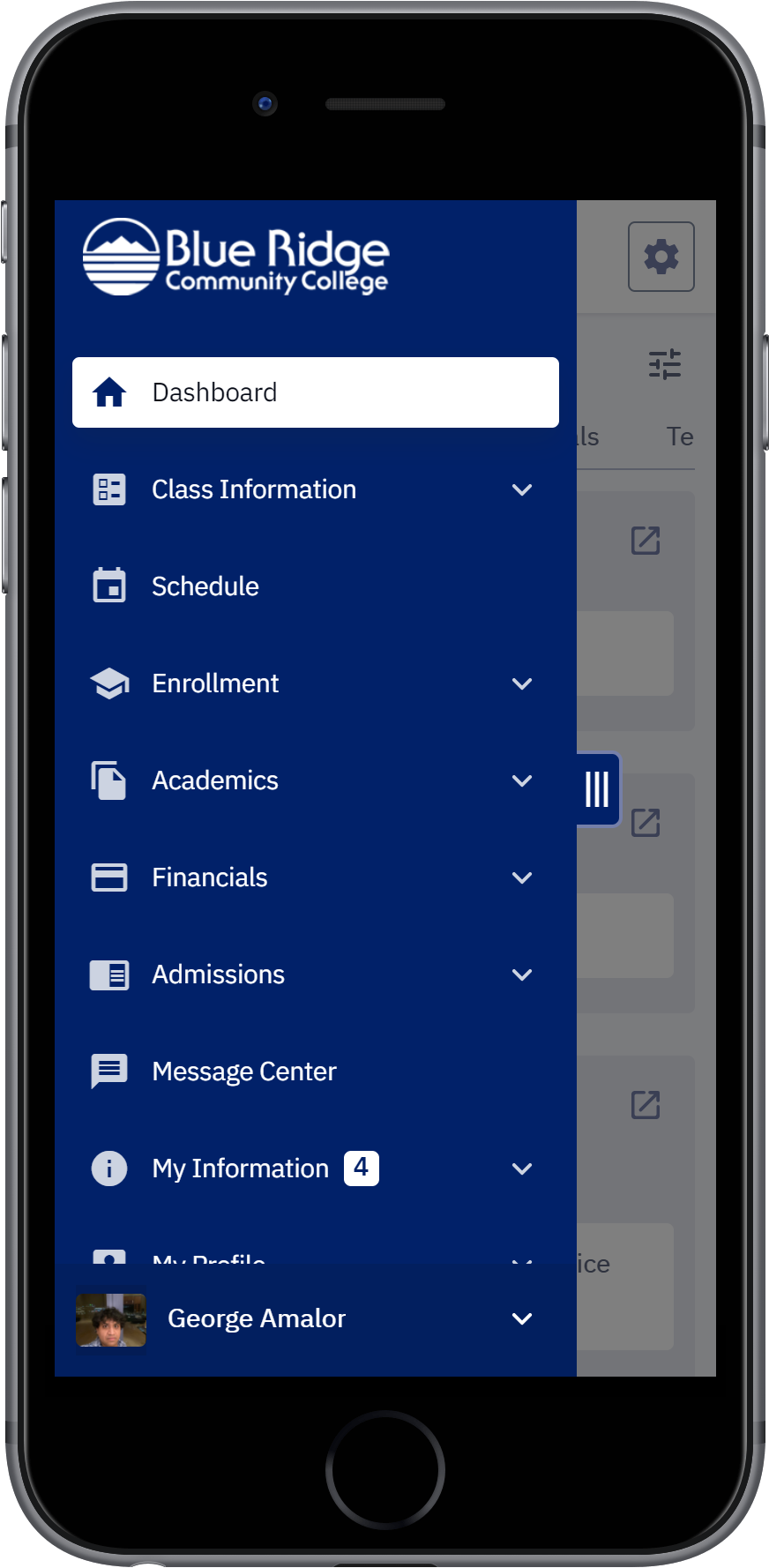Expand the Admissions menu
The width and height of the screenshot is (769, 1568).
pos(315,974)
